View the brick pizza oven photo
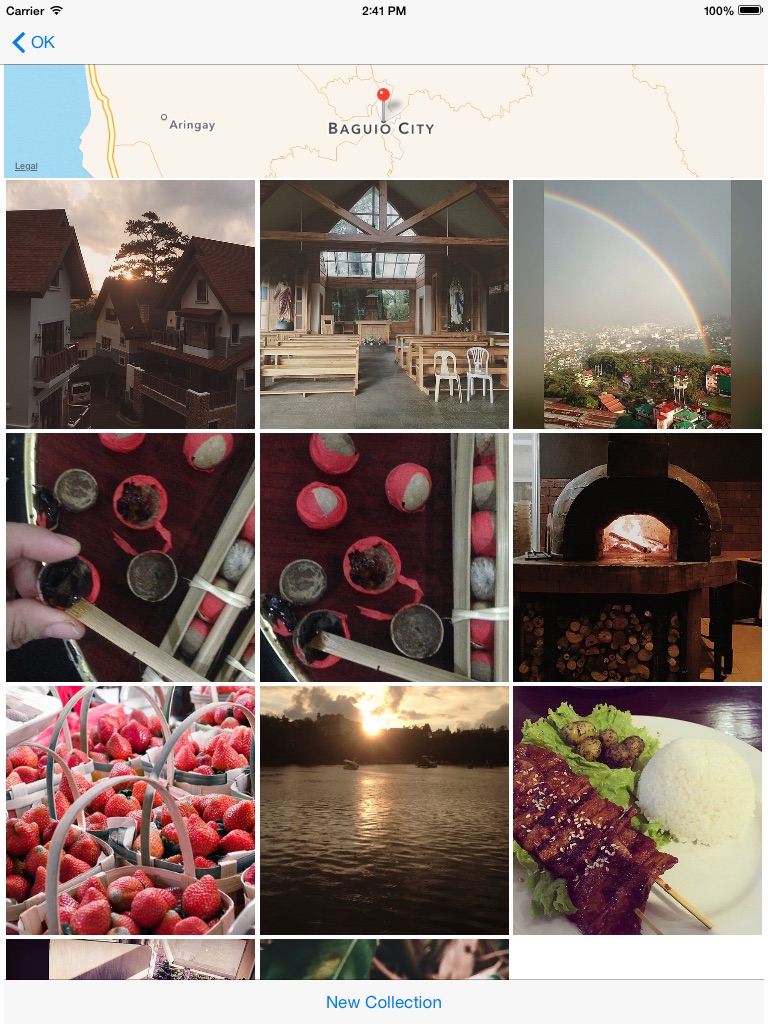768x1024 pixels. click(637, 557)
